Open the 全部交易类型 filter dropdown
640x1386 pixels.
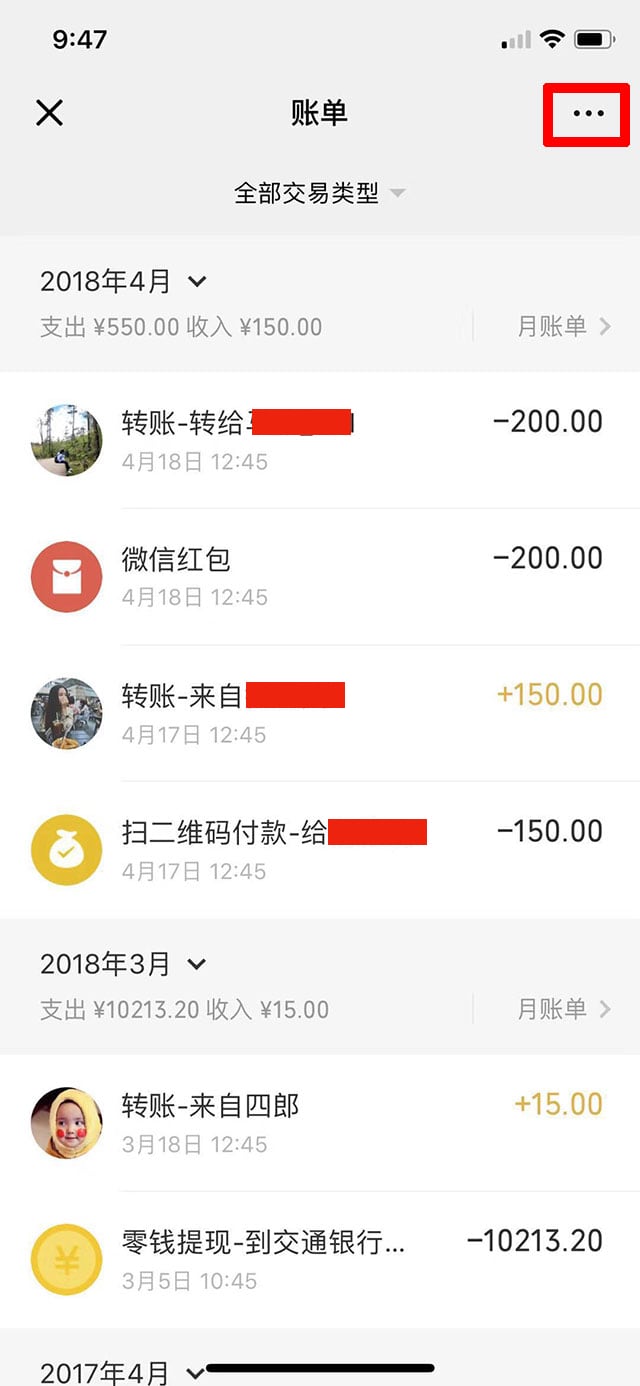(319, 193)
